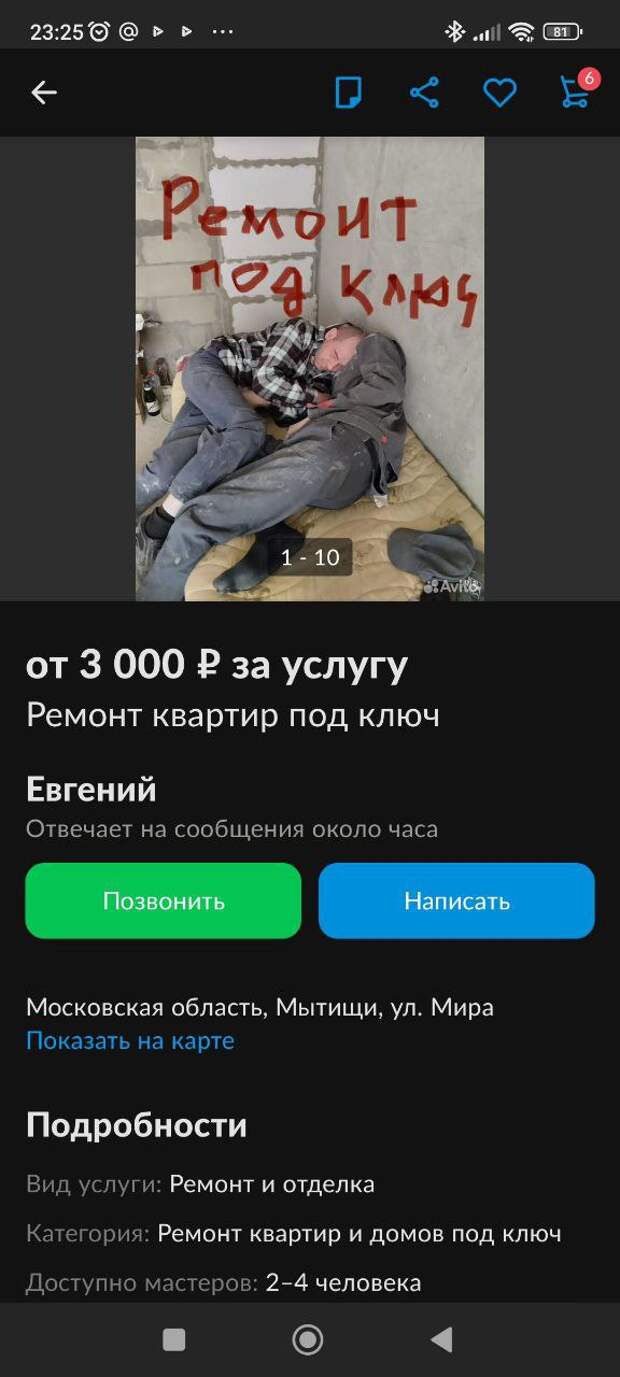Message the seller with Написать

pyautogui.click(x=457, y=901)
